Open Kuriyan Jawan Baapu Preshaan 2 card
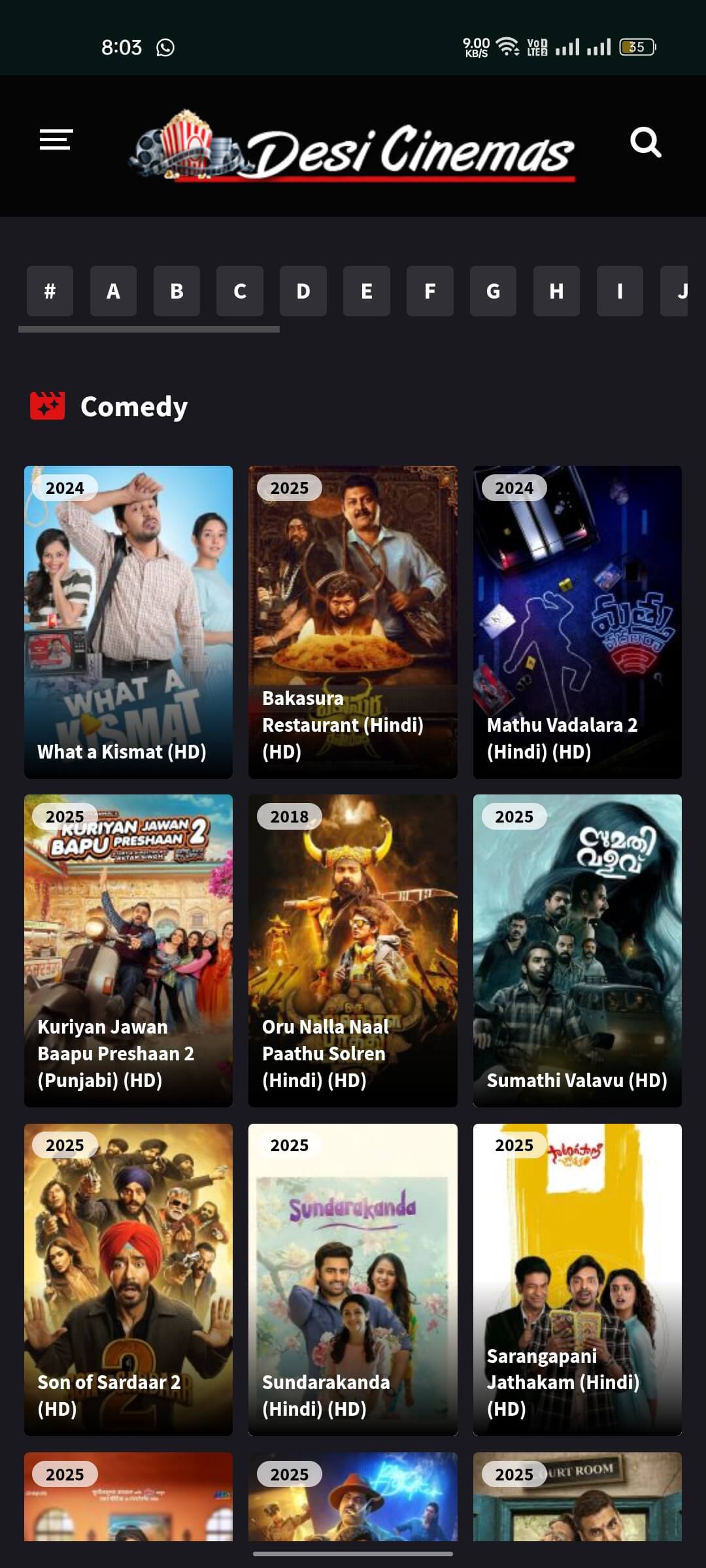Image resolution: width=706 pixels, height=1568 pixels. (128, 950)
